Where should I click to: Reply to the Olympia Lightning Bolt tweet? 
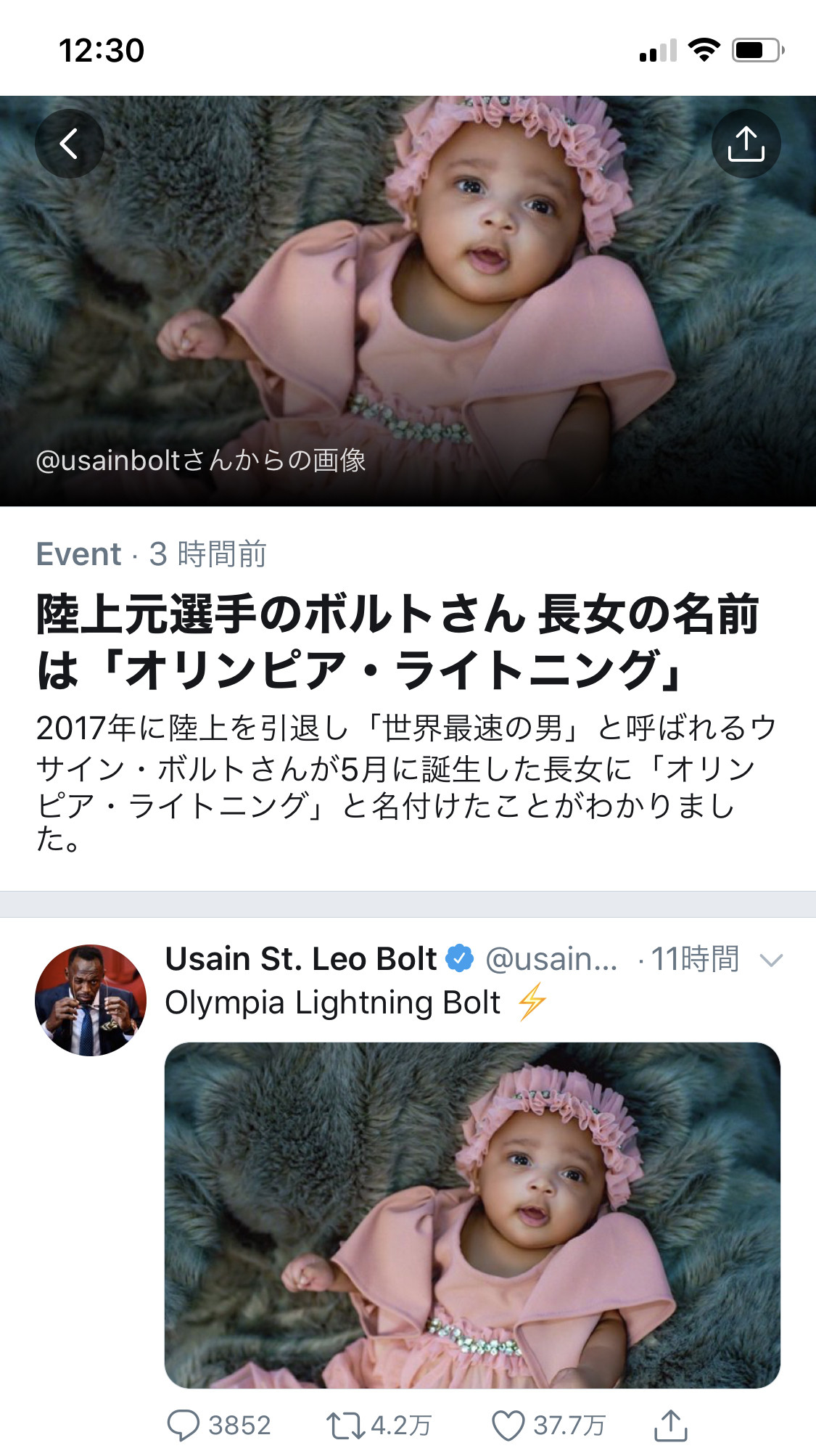pos(183,1425)
